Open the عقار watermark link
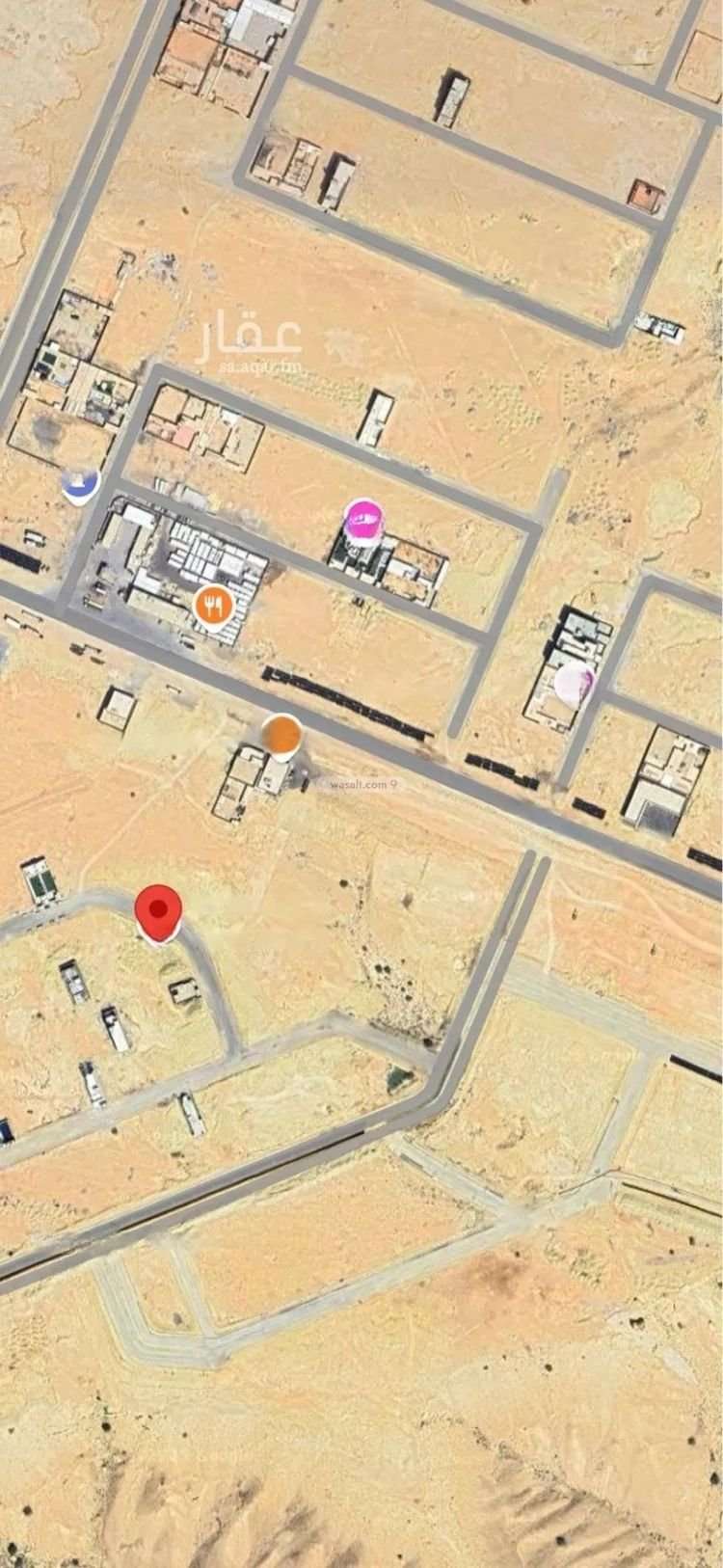The width and height of the screenshot is (723, 1568). [260, 339]
